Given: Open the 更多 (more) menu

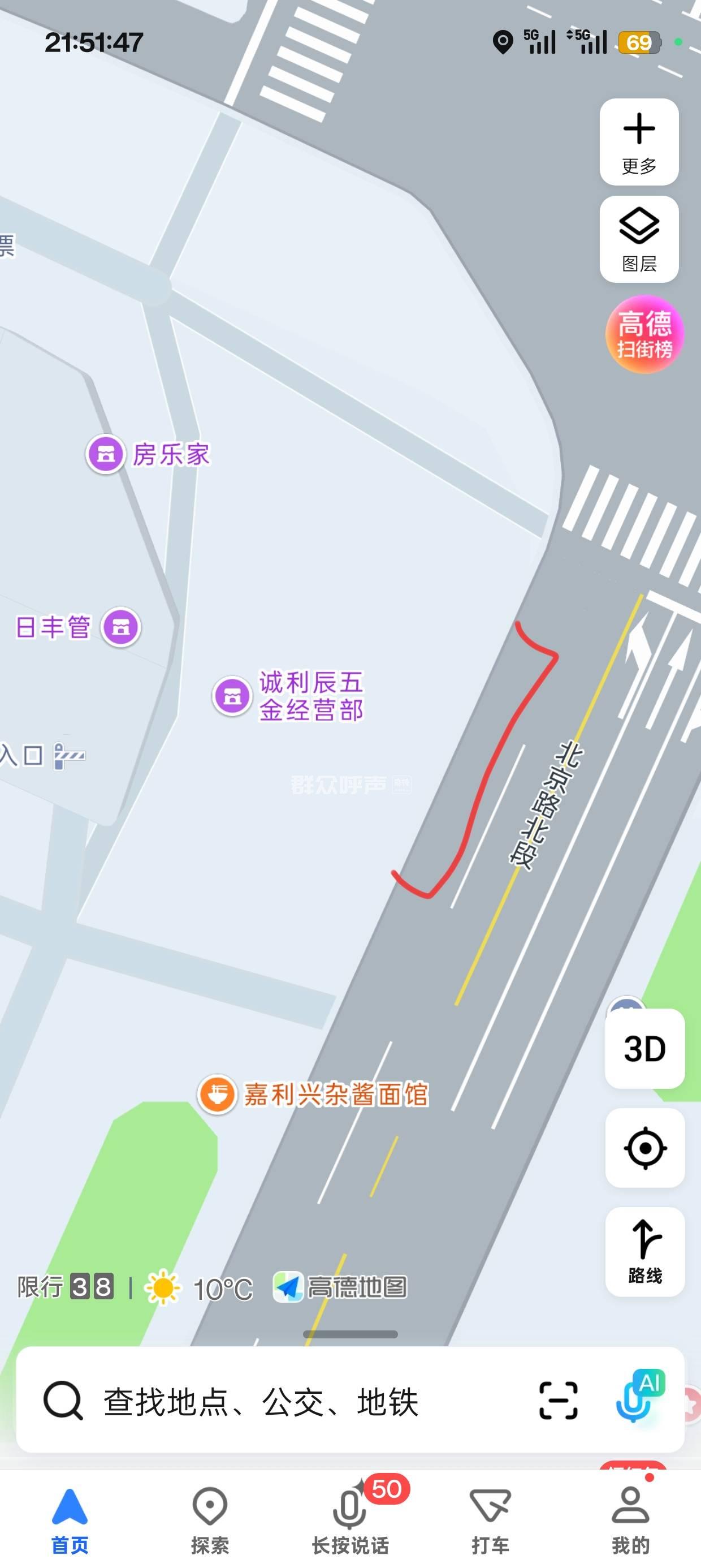Looking at the screenshot, I should [639, 142].
